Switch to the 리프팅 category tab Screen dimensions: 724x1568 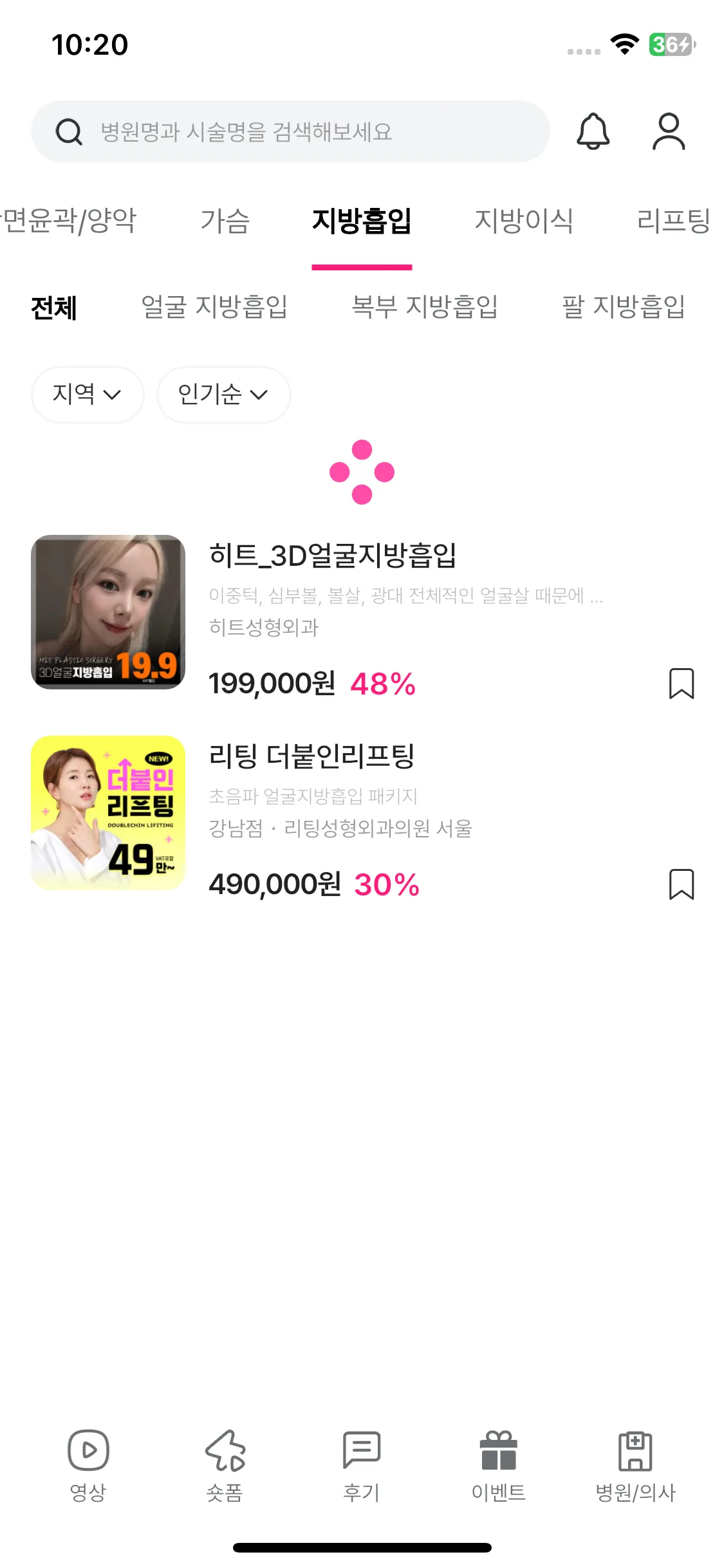673,221
